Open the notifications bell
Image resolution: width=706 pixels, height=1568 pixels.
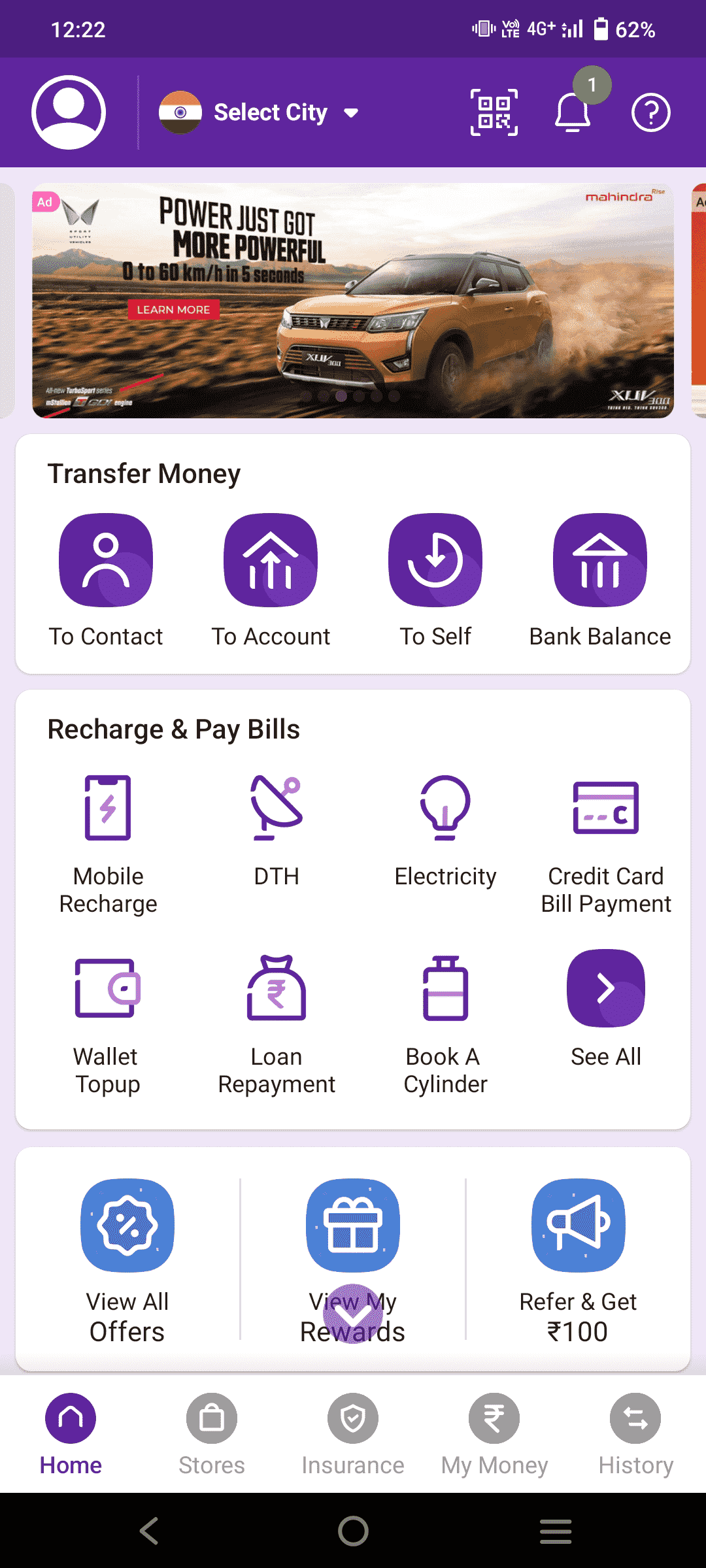pyautogui.click(x=573, y=112)
